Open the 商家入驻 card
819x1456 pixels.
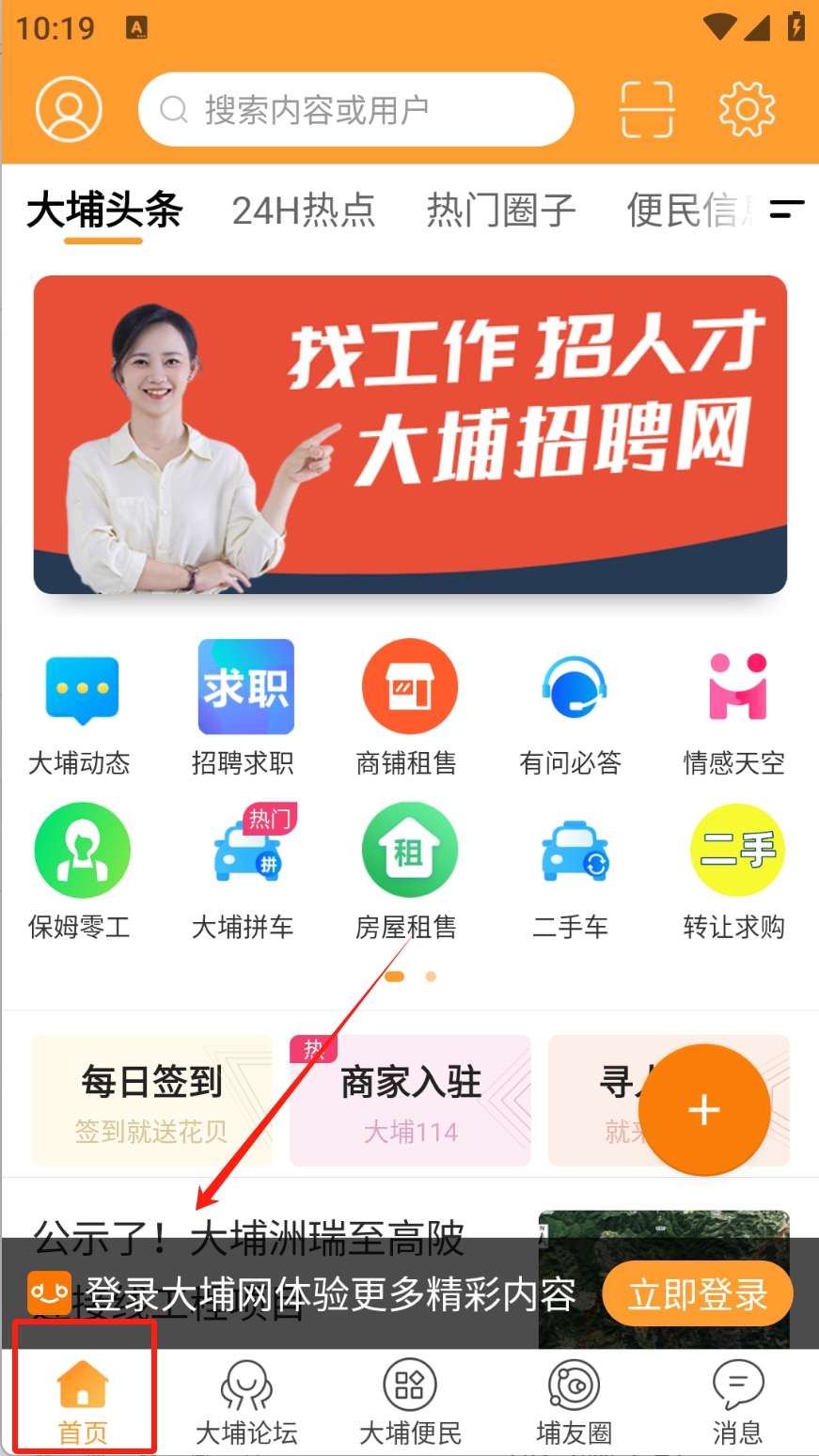pos(410,1101)
